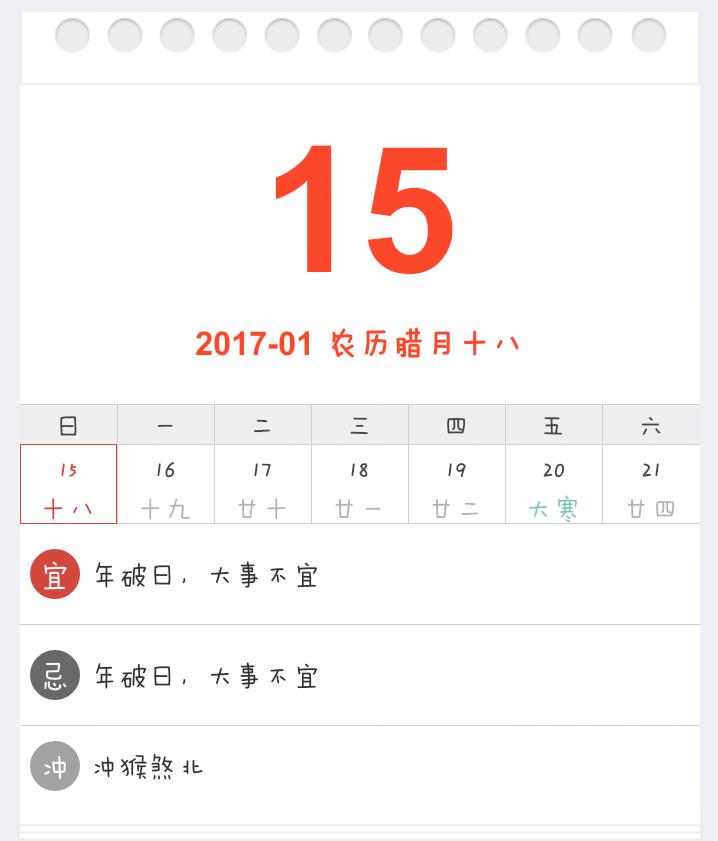
Task: Select the 16th in the week row
Action: [x=165, y=485]
